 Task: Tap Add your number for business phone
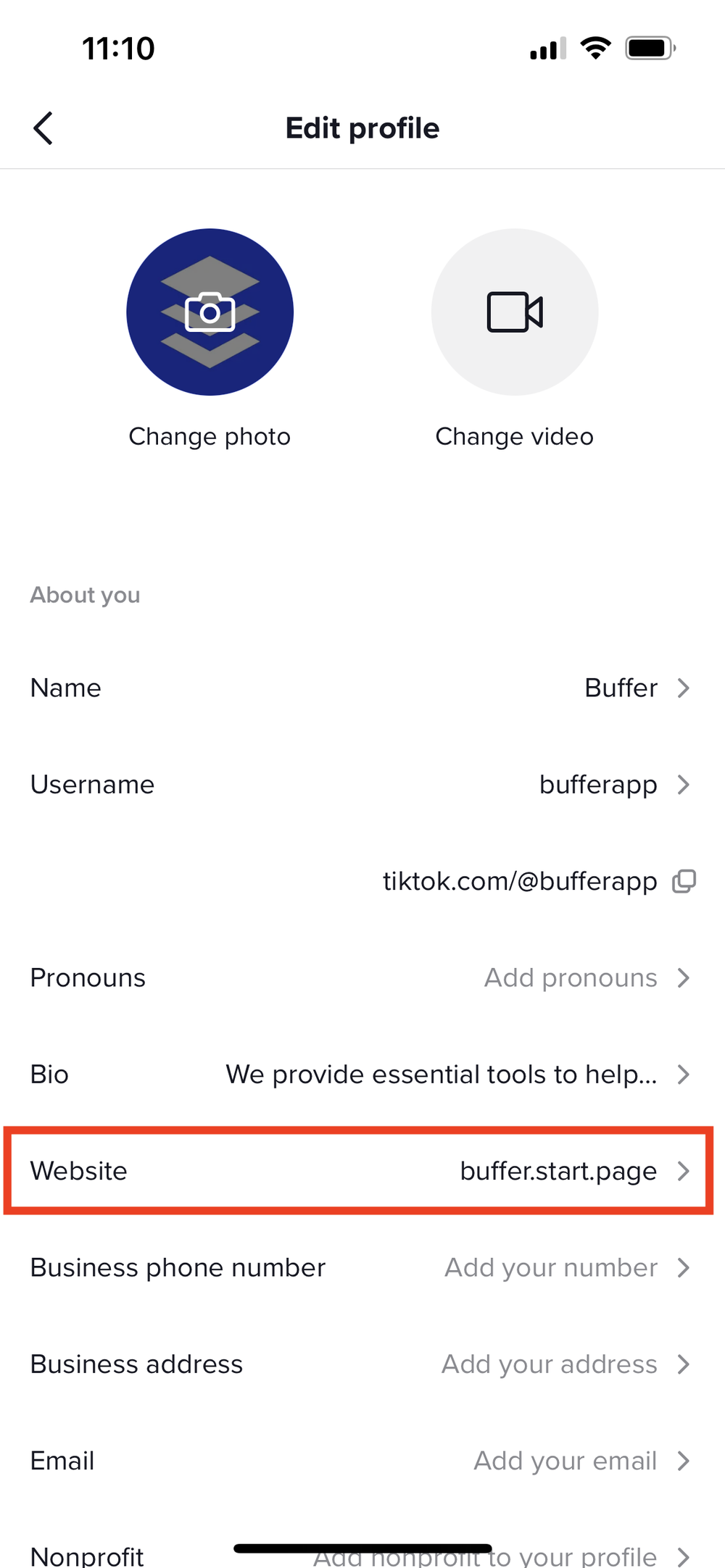point(551,1267)
